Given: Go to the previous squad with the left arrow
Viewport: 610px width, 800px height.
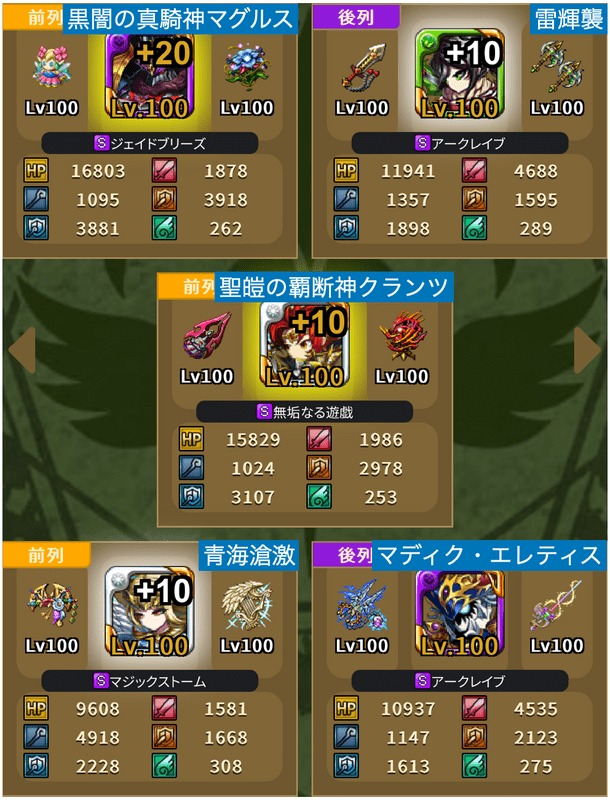Looking at the screenshot, I should (22, 349).
